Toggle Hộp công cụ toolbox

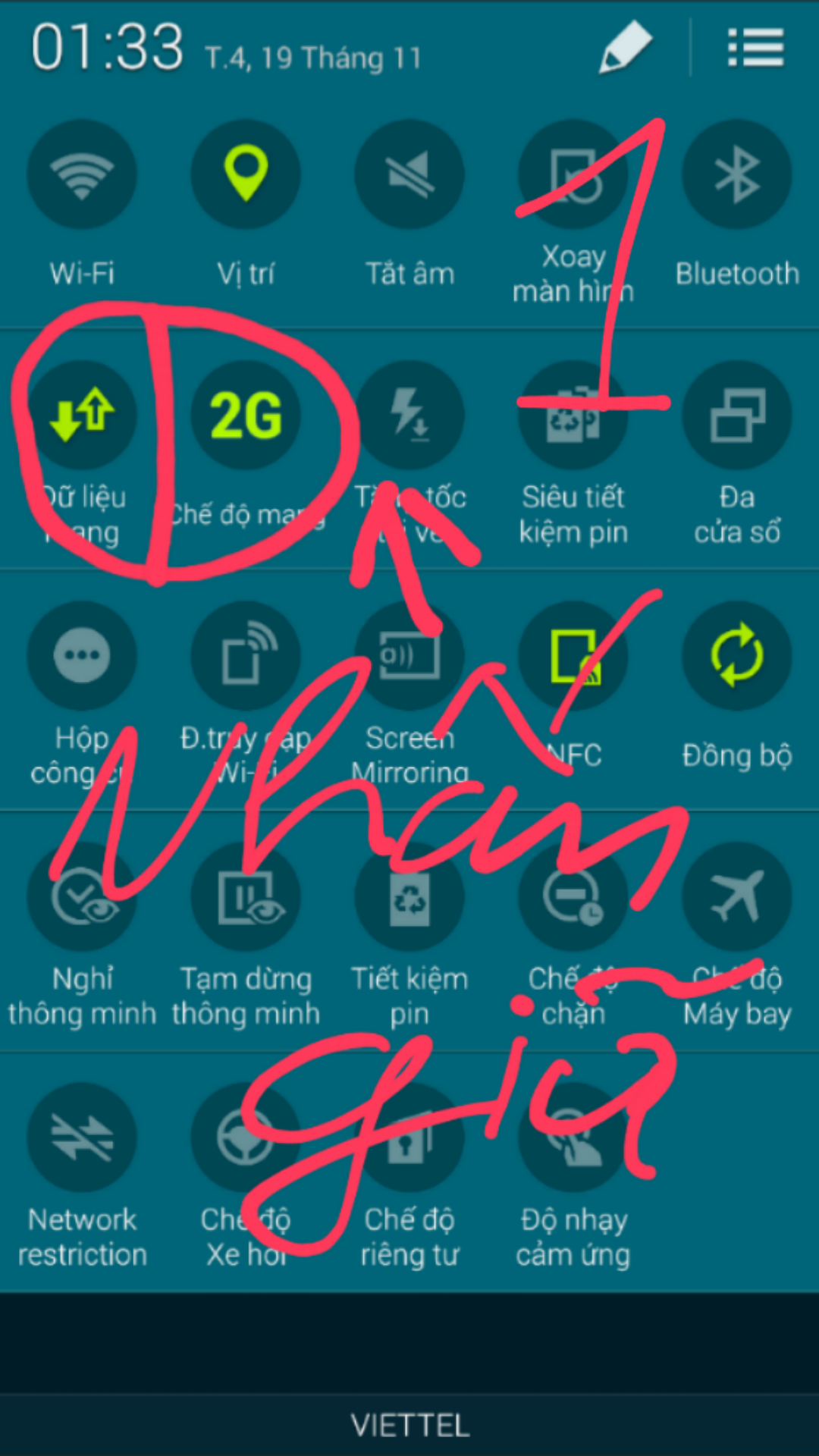82,656
